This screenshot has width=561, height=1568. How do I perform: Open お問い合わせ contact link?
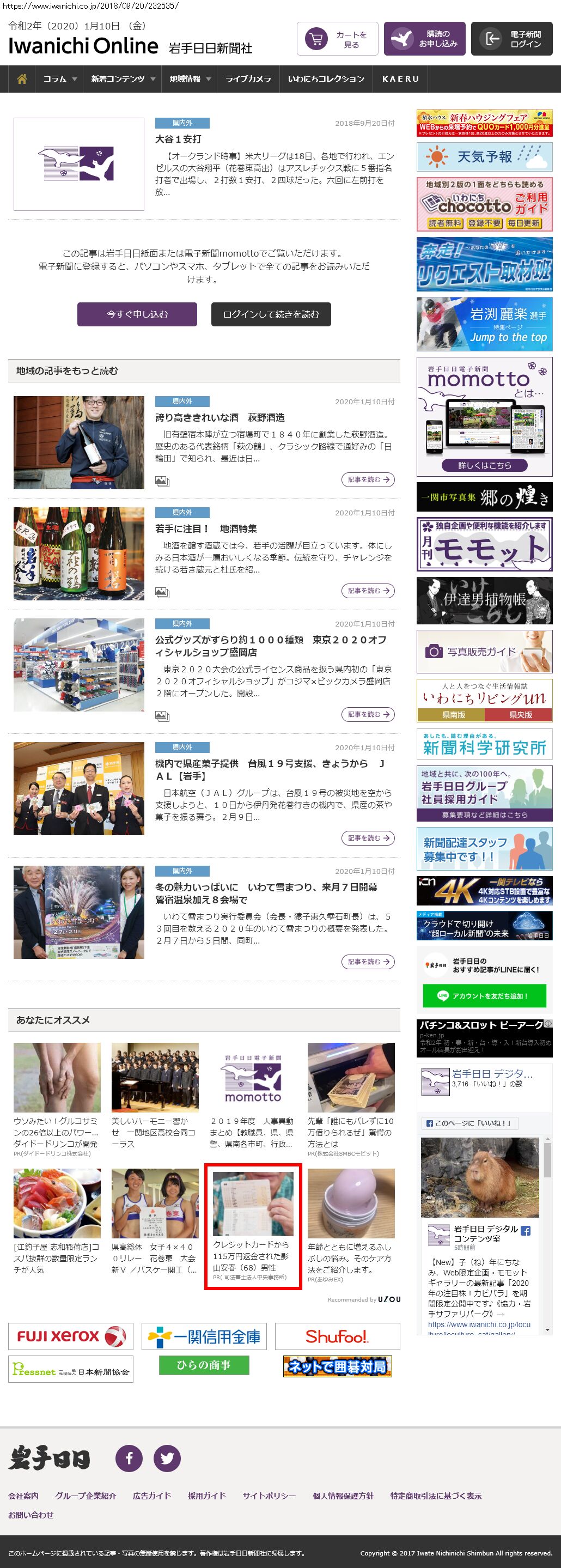tap(31, 1515)
